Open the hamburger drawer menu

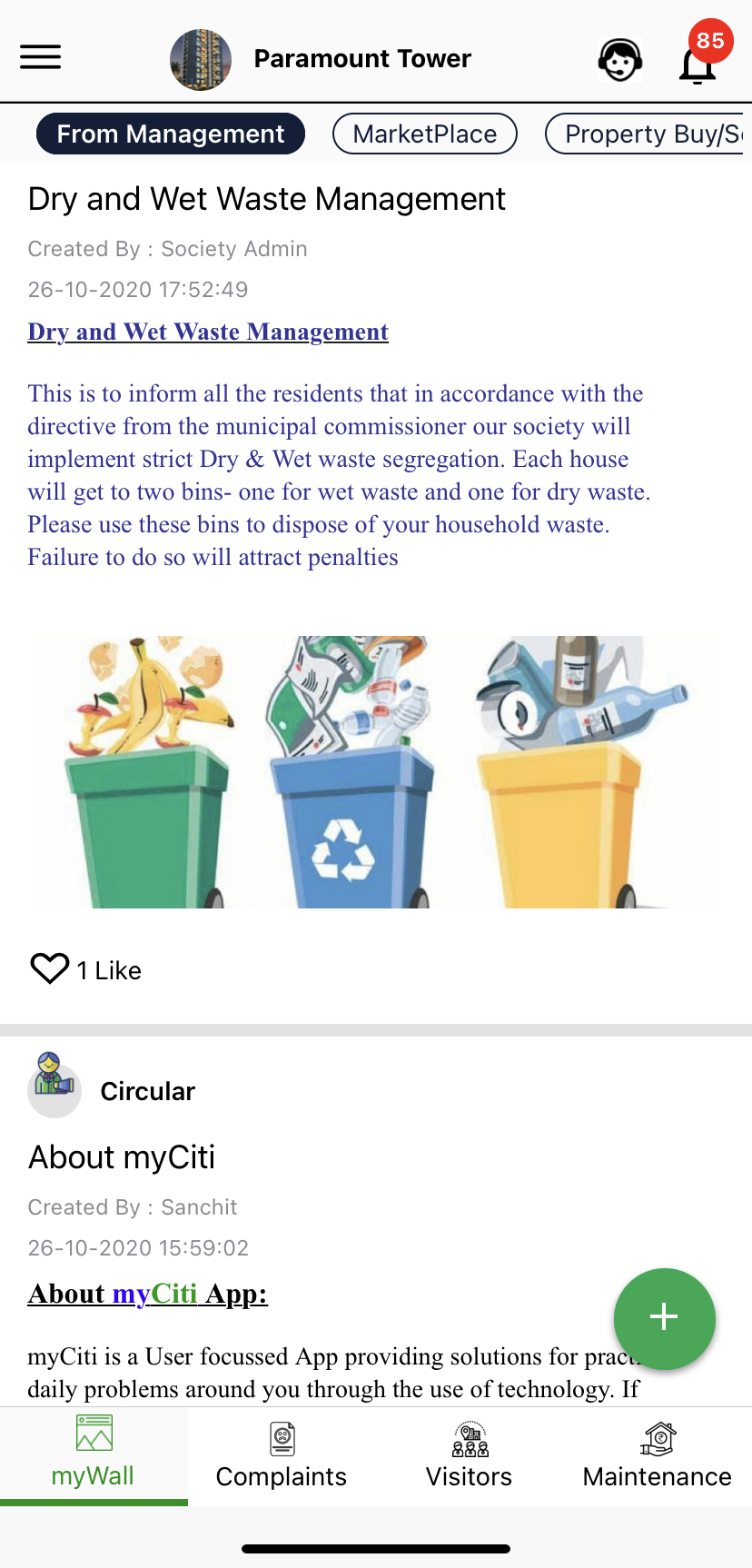coord(41,58)
